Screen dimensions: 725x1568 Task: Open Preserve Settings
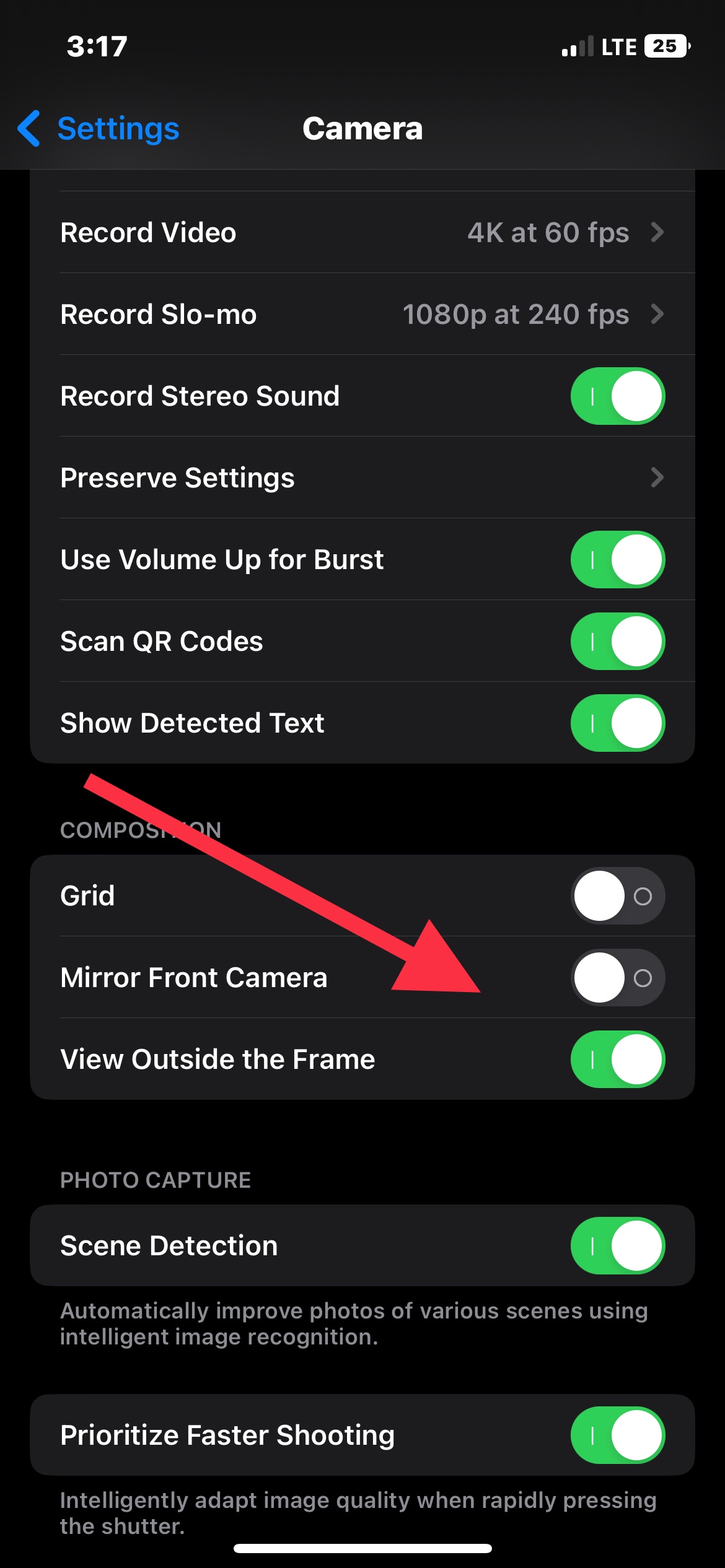362,477
